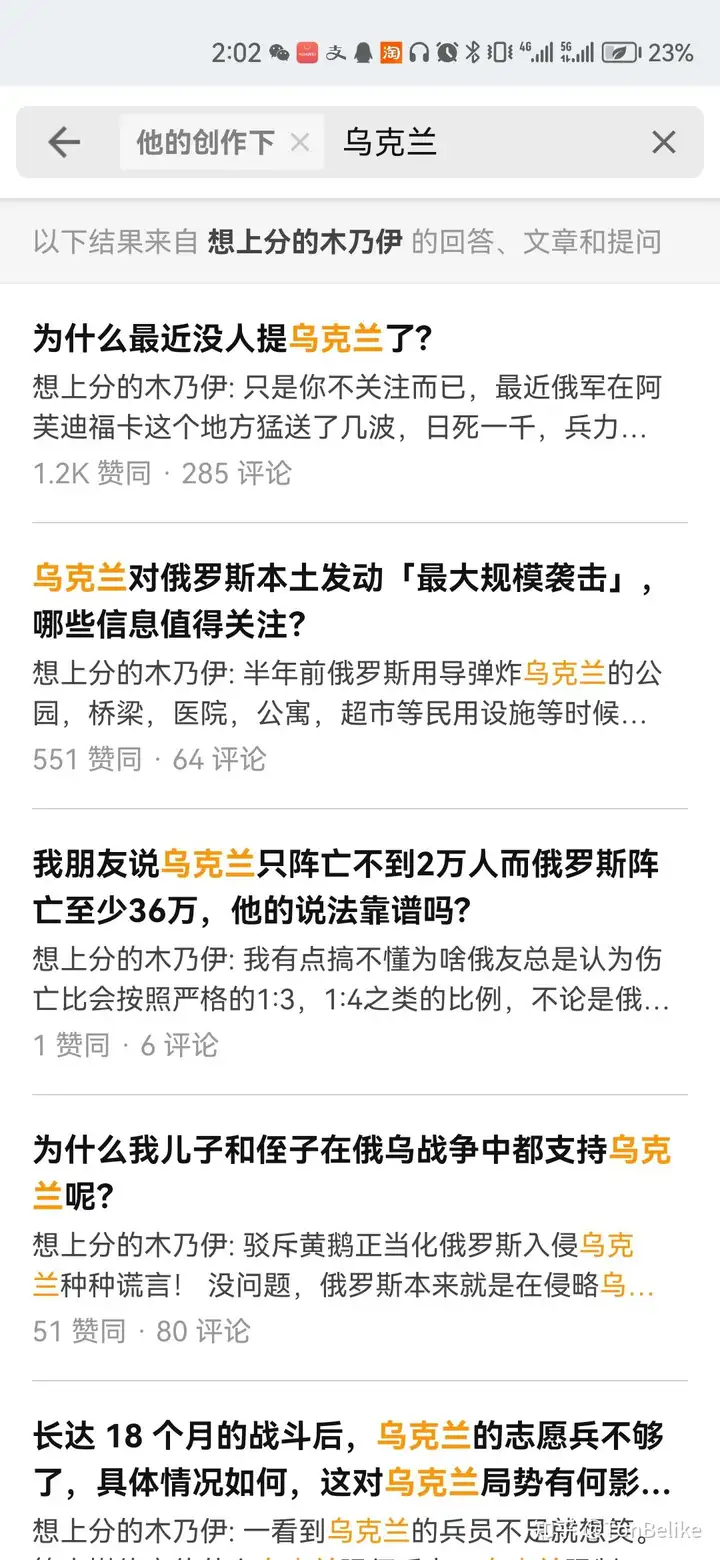This screenshot has width=720, height=1560.
Task: Remove the 他的创作下 filter chip
Action: point(299,142)
